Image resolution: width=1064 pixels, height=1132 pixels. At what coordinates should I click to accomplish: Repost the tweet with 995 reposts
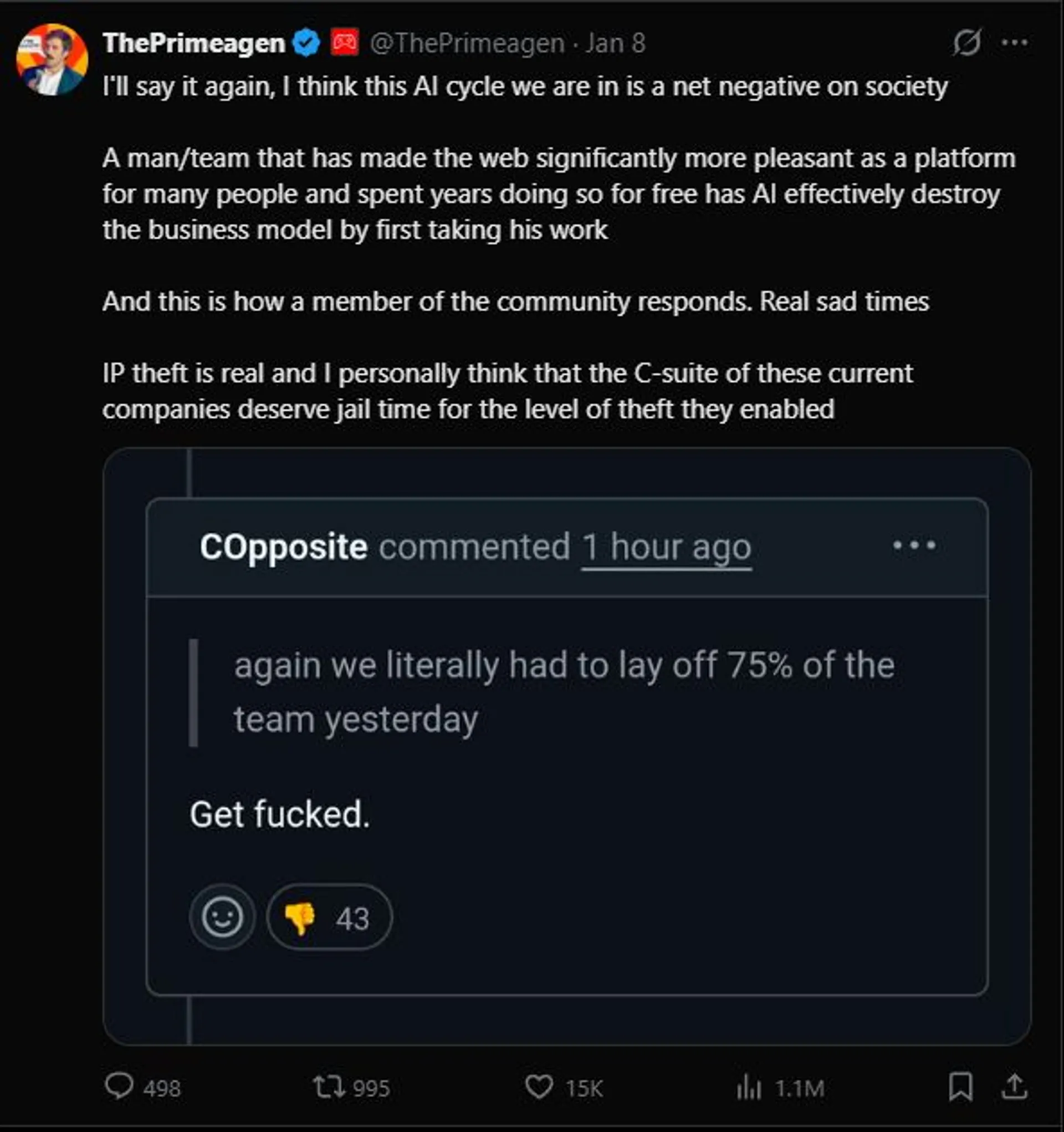(329, 1087)
